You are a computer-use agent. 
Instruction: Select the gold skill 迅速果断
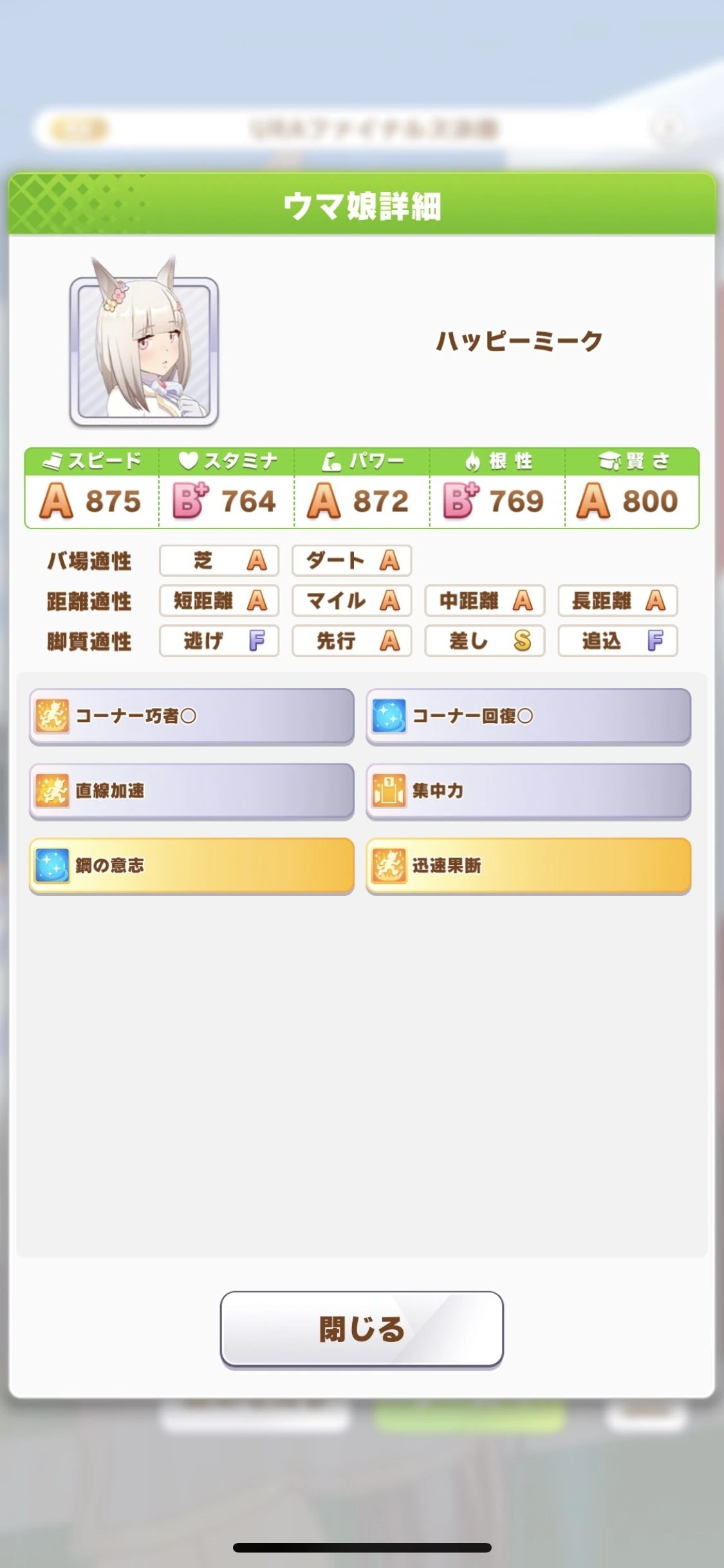528,866
